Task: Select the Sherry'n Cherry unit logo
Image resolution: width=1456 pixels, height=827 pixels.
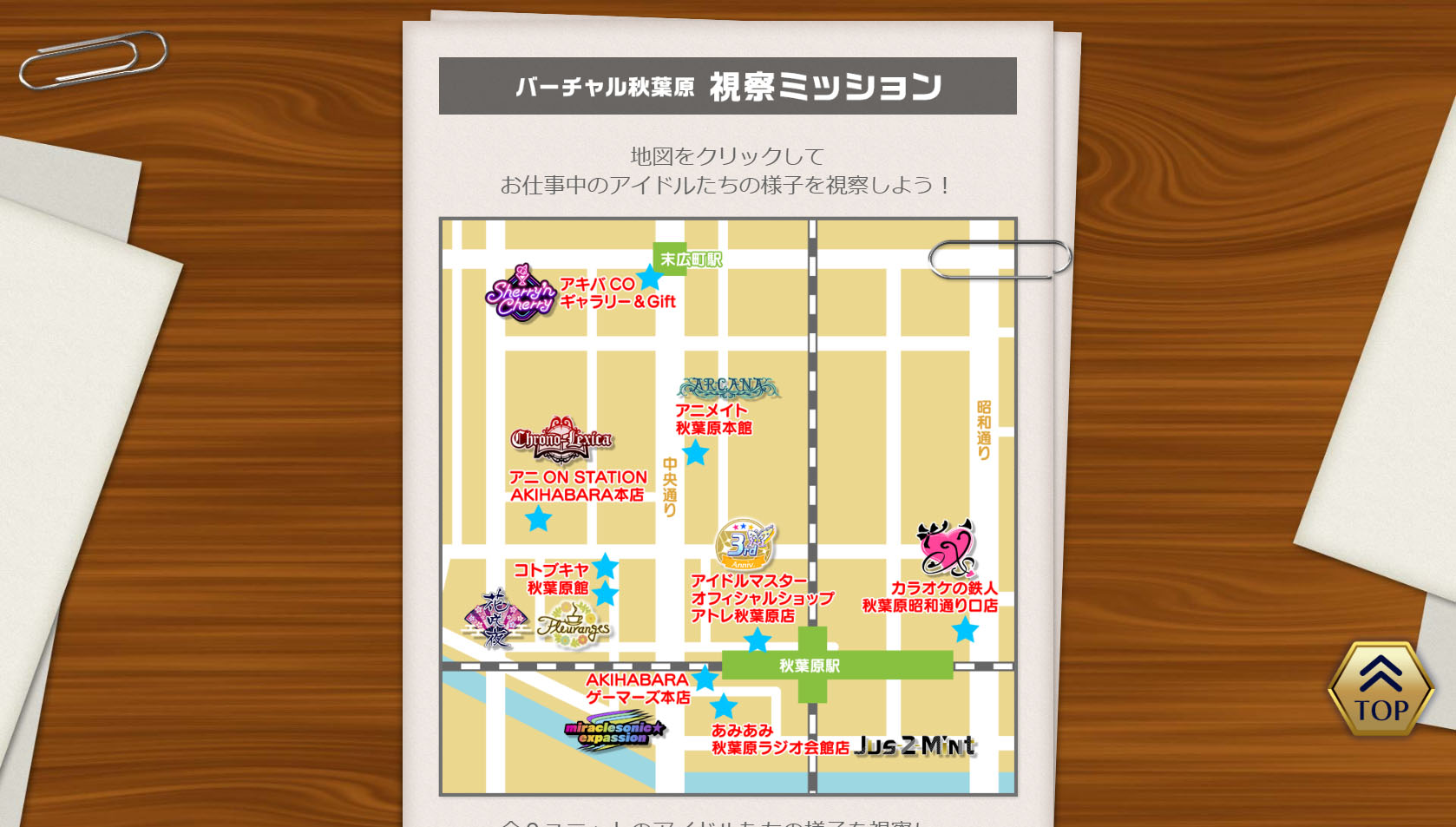Action: (x=520, y=293)
